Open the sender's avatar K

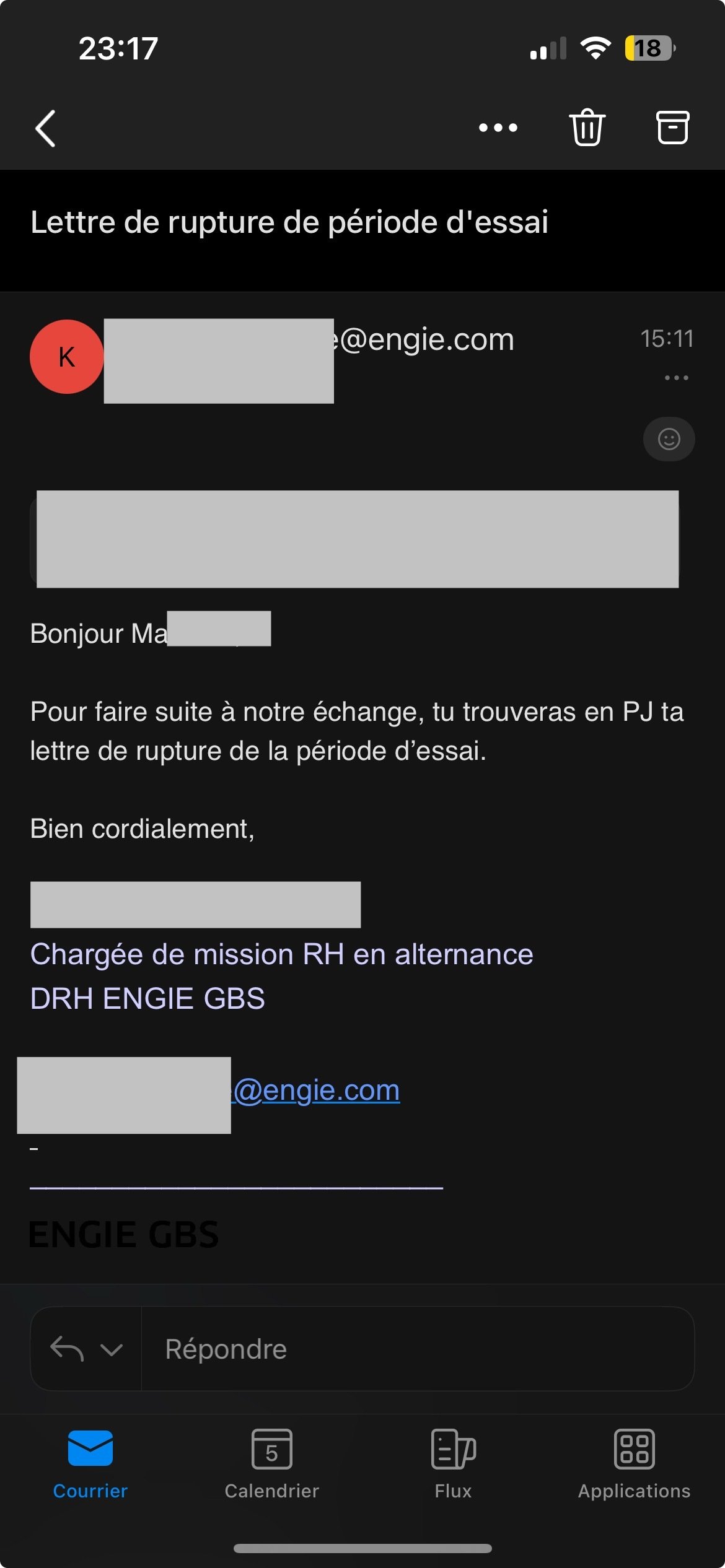click(x=67, y=357)
